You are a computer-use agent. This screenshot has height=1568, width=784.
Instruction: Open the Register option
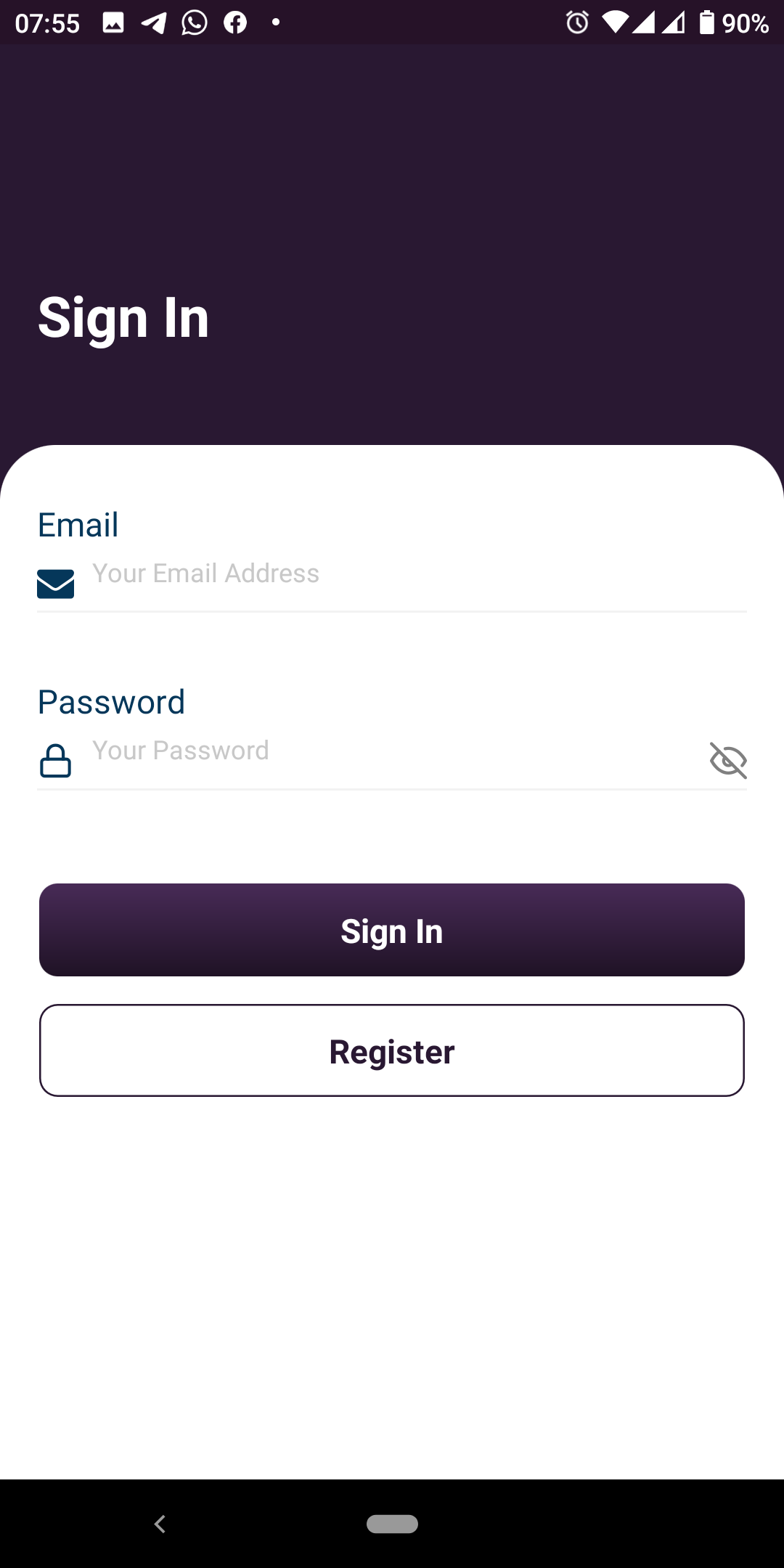[392, 1051]
